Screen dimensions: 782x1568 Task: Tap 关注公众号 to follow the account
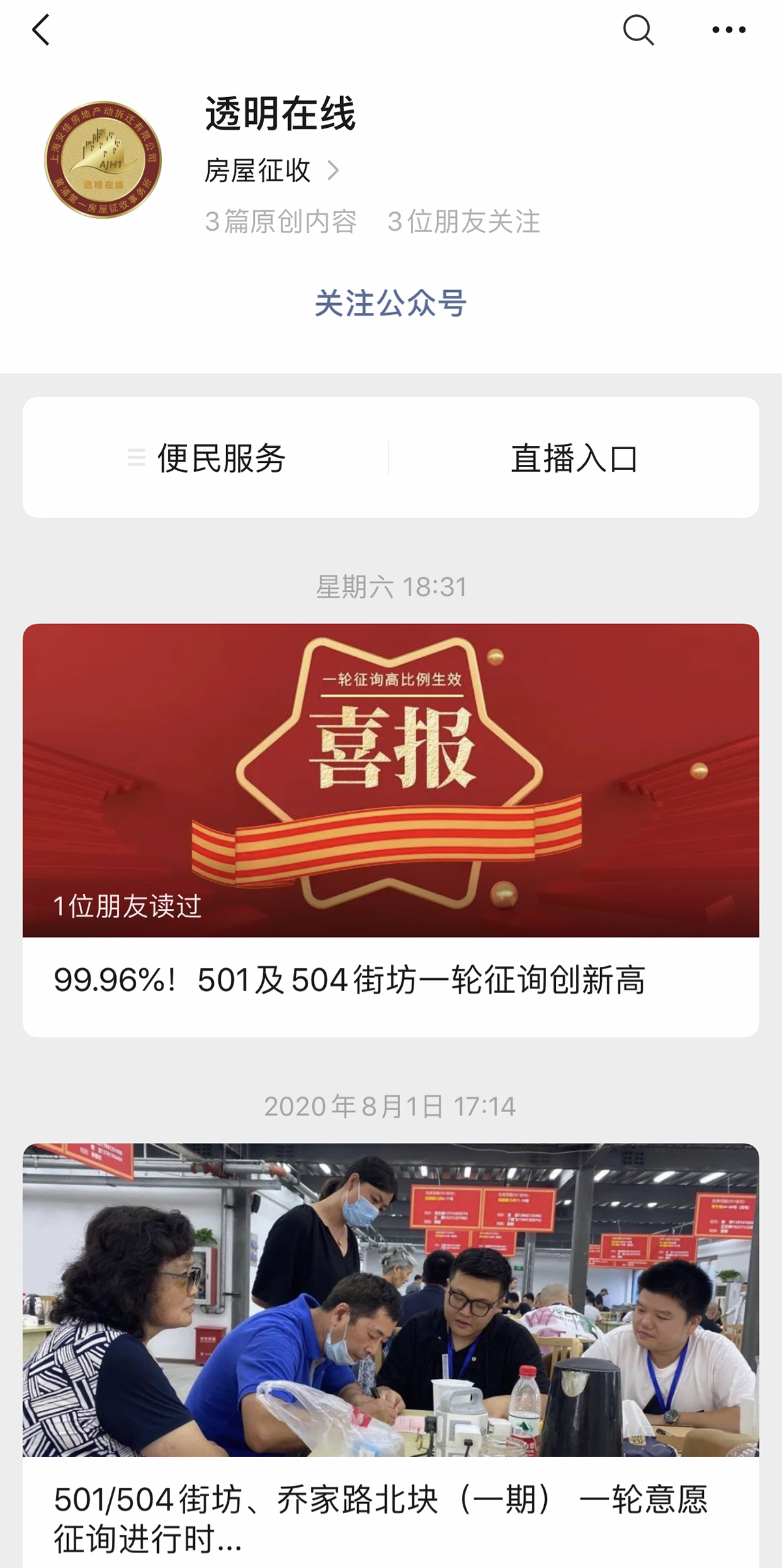point(390,303)
